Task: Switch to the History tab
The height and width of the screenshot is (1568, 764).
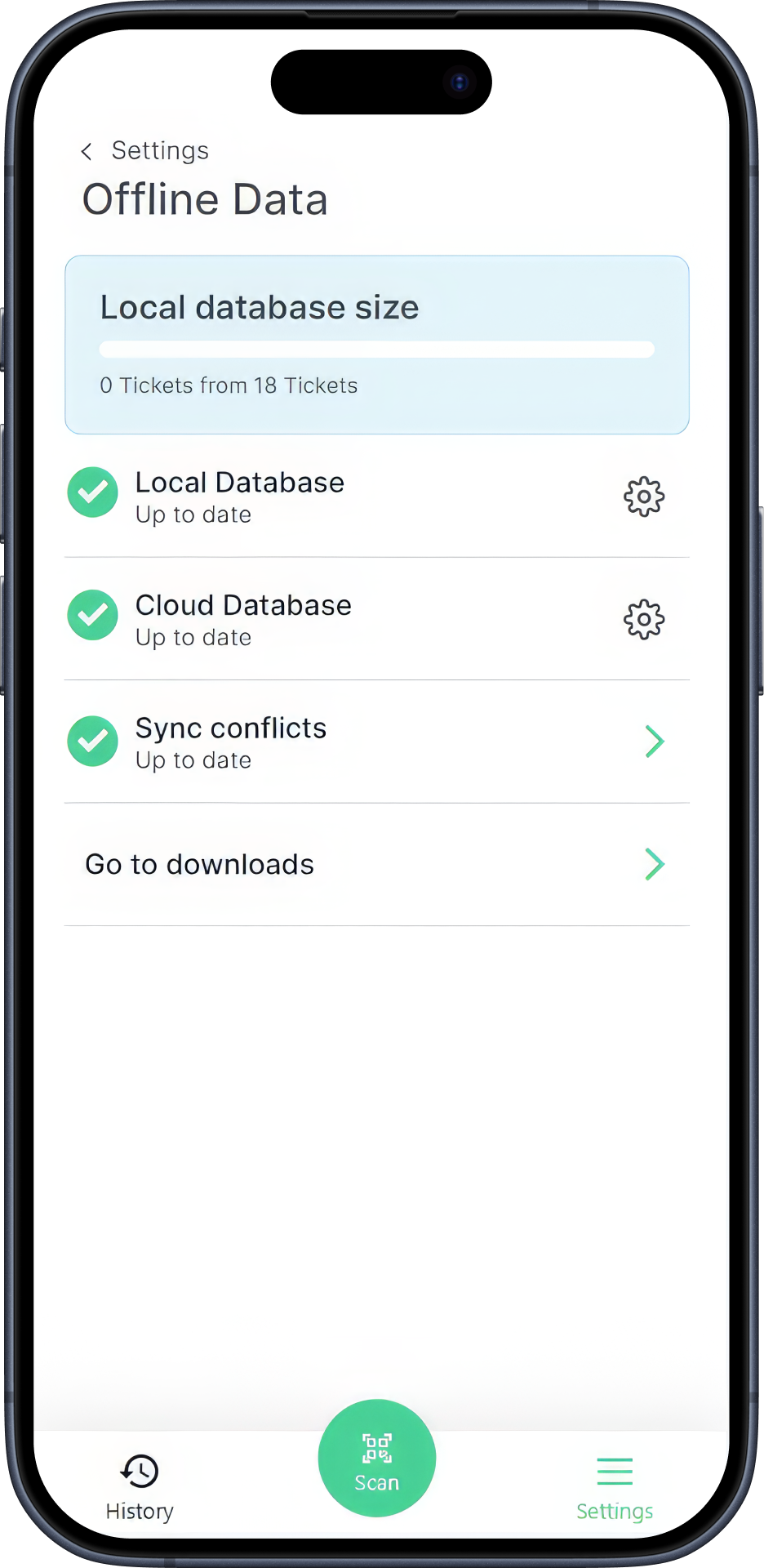Action: tap(140, 1486)
